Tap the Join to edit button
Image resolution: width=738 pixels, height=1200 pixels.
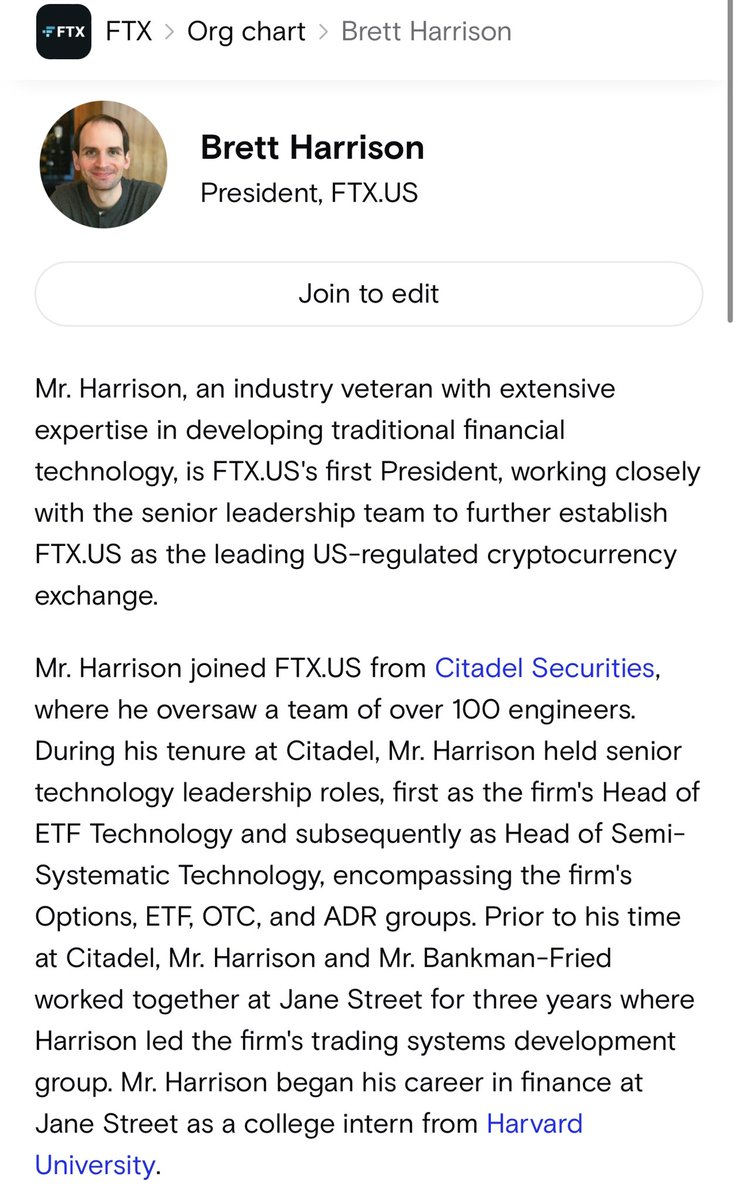[368, 294]
